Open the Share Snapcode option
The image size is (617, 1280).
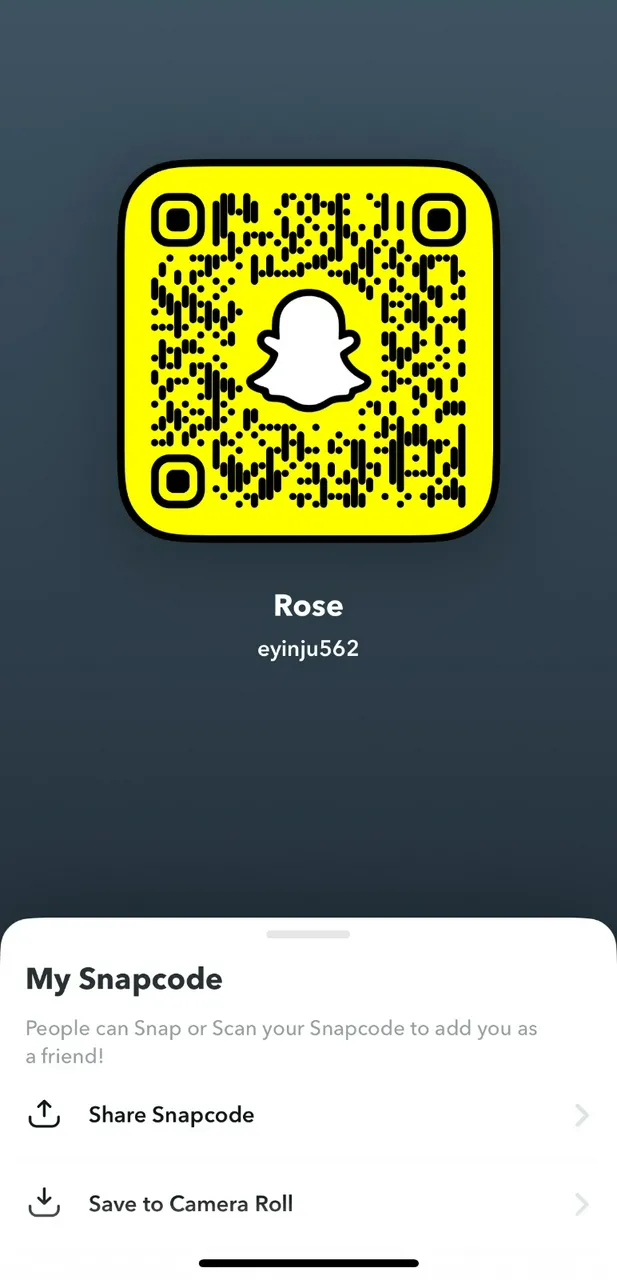tap(171, 1115)
